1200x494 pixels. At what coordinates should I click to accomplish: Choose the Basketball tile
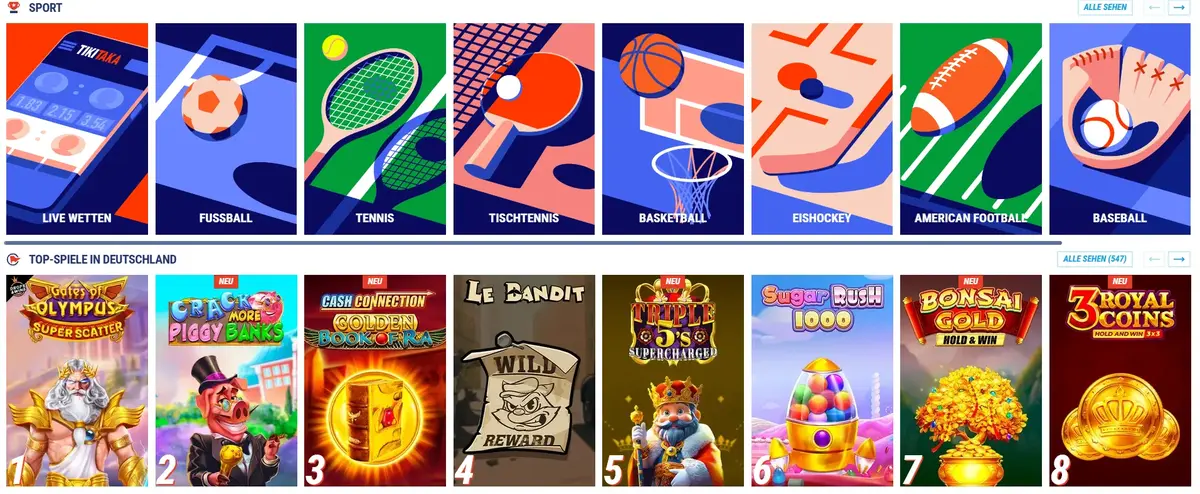tap(673, 128)
